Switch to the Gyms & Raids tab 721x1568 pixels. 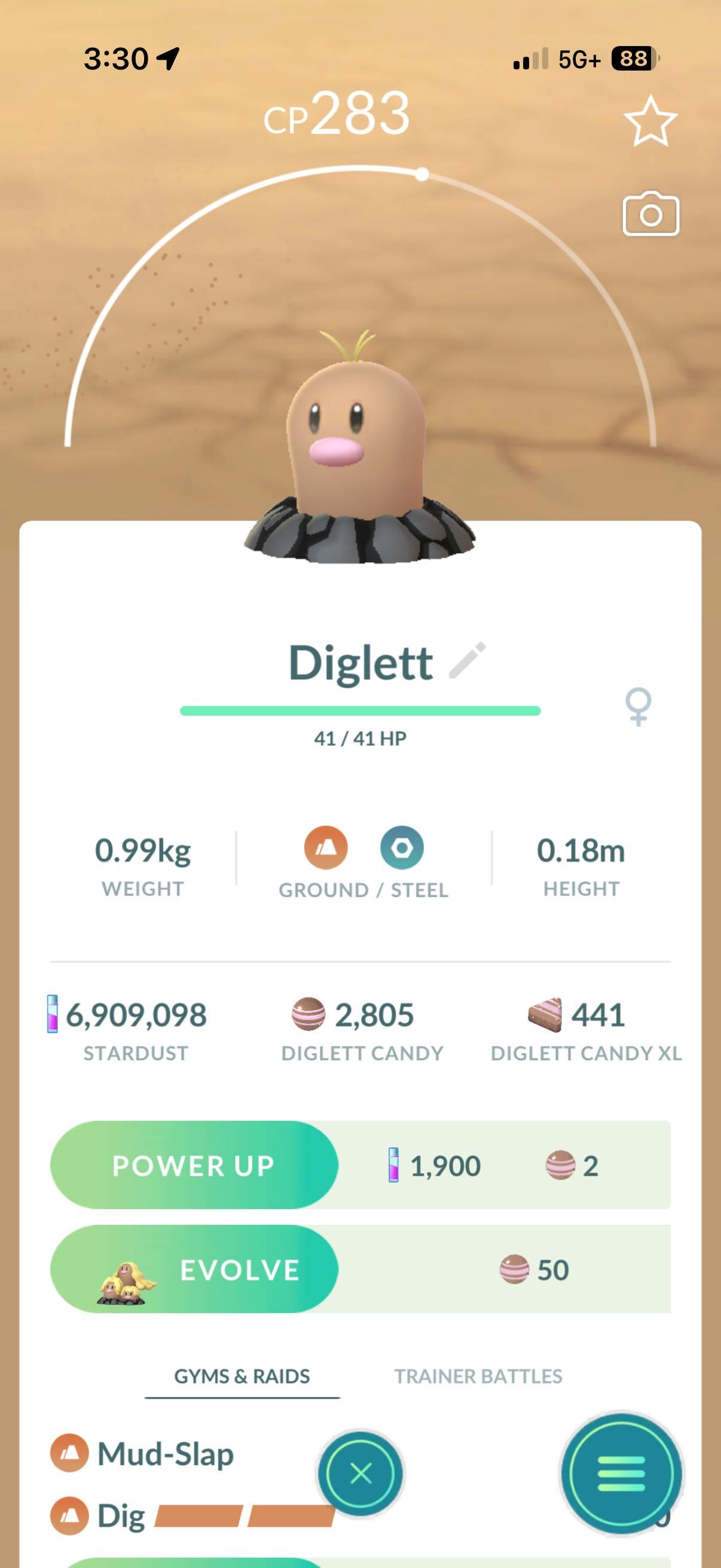(x=242, y=1376)
